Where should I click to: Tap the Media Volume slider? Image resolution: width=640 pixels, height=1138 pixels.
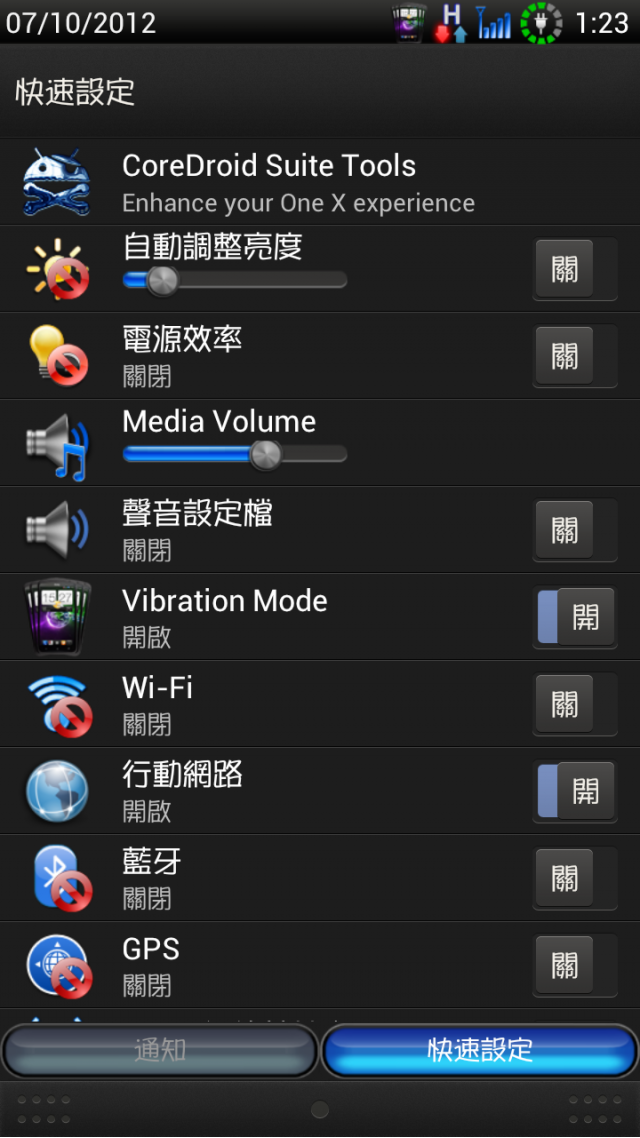(x=234, y=454)
